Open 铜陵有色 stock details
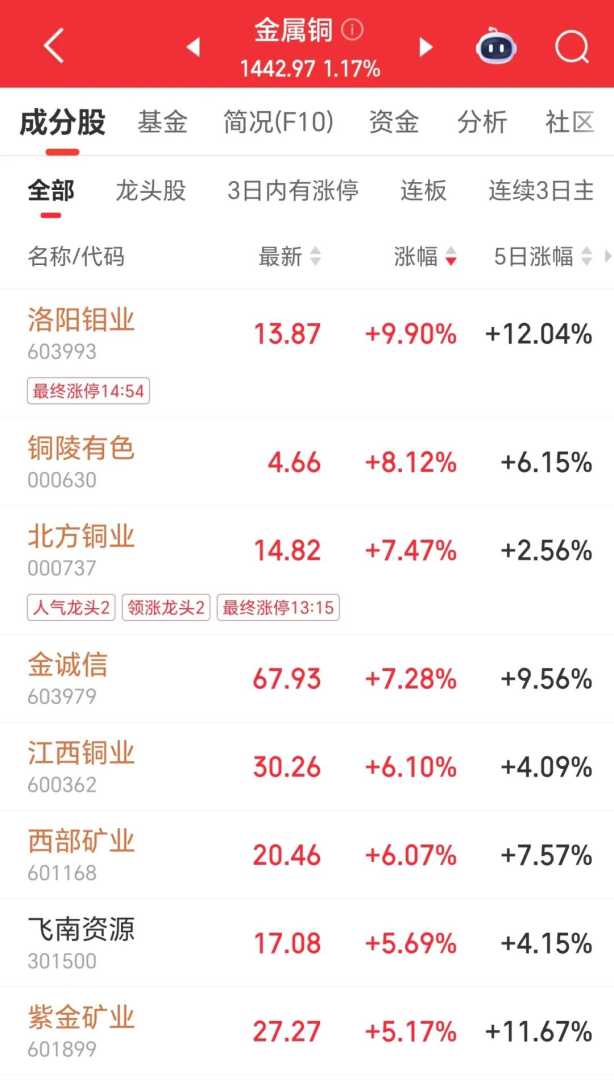614x1080 pixels. [x=82, y=448]
